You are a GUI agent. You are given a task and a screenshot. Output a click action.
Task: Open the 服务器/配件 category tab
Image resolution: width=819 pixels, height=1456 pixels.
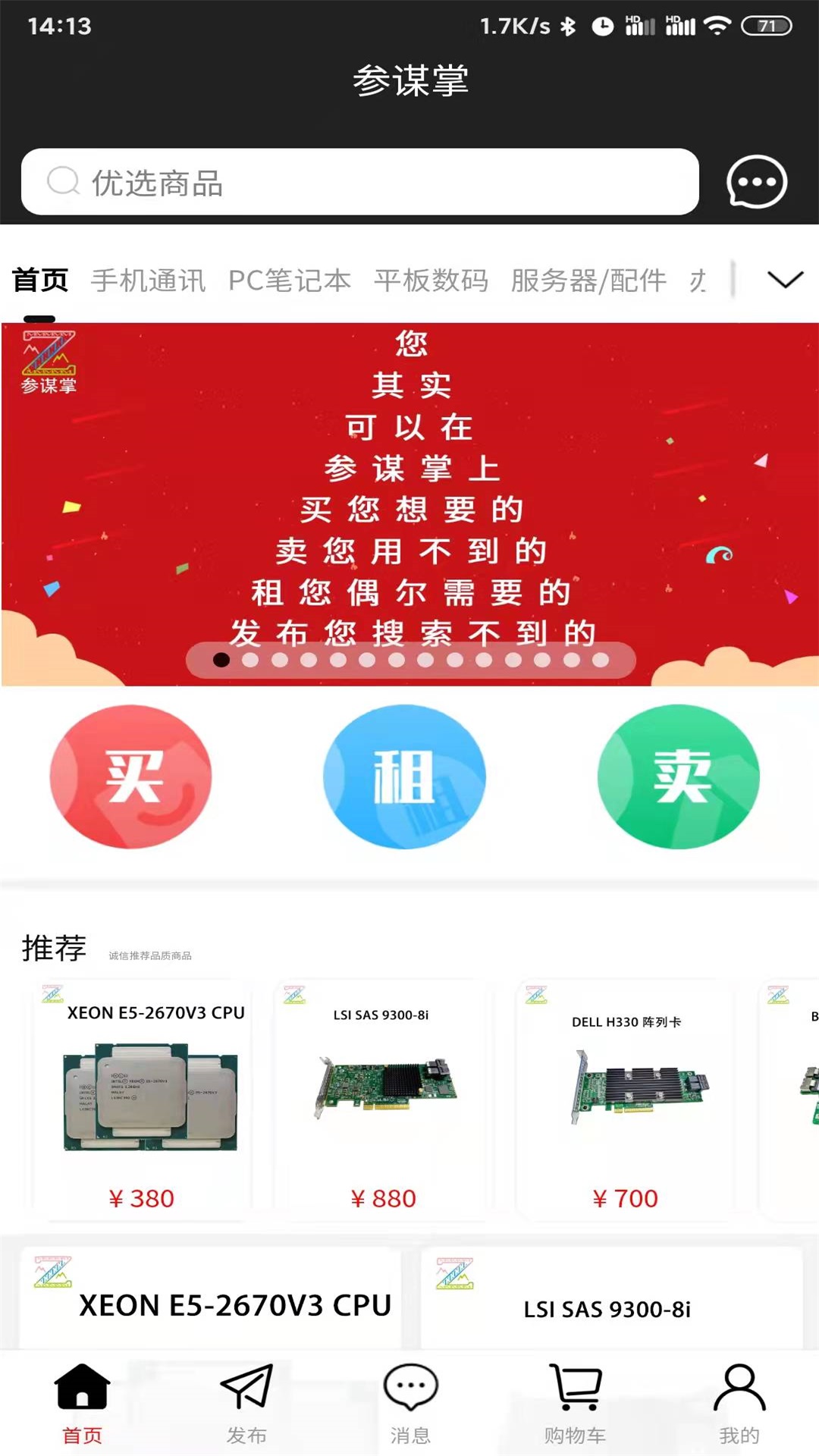[588, 281]
